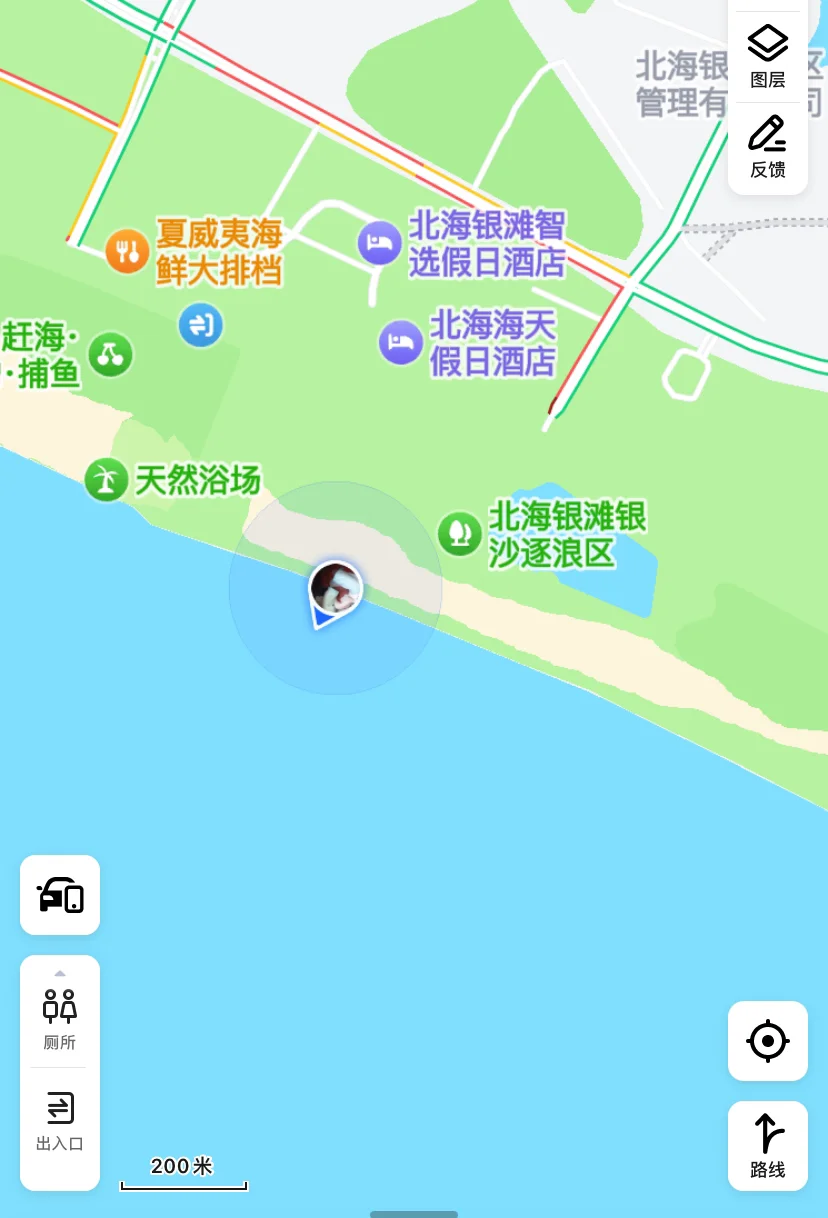Open the 图层 map layers button

(x=767, y=56)
